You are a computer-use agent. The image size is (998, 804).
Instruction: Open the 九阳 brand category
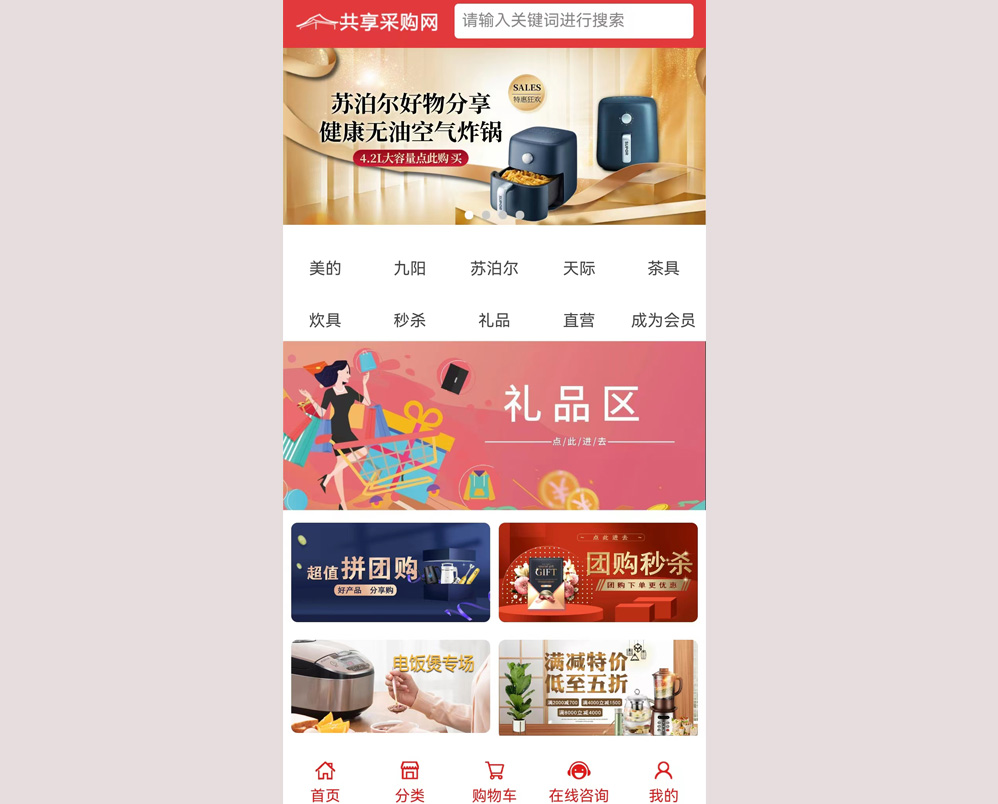click(x=409, y=268)
